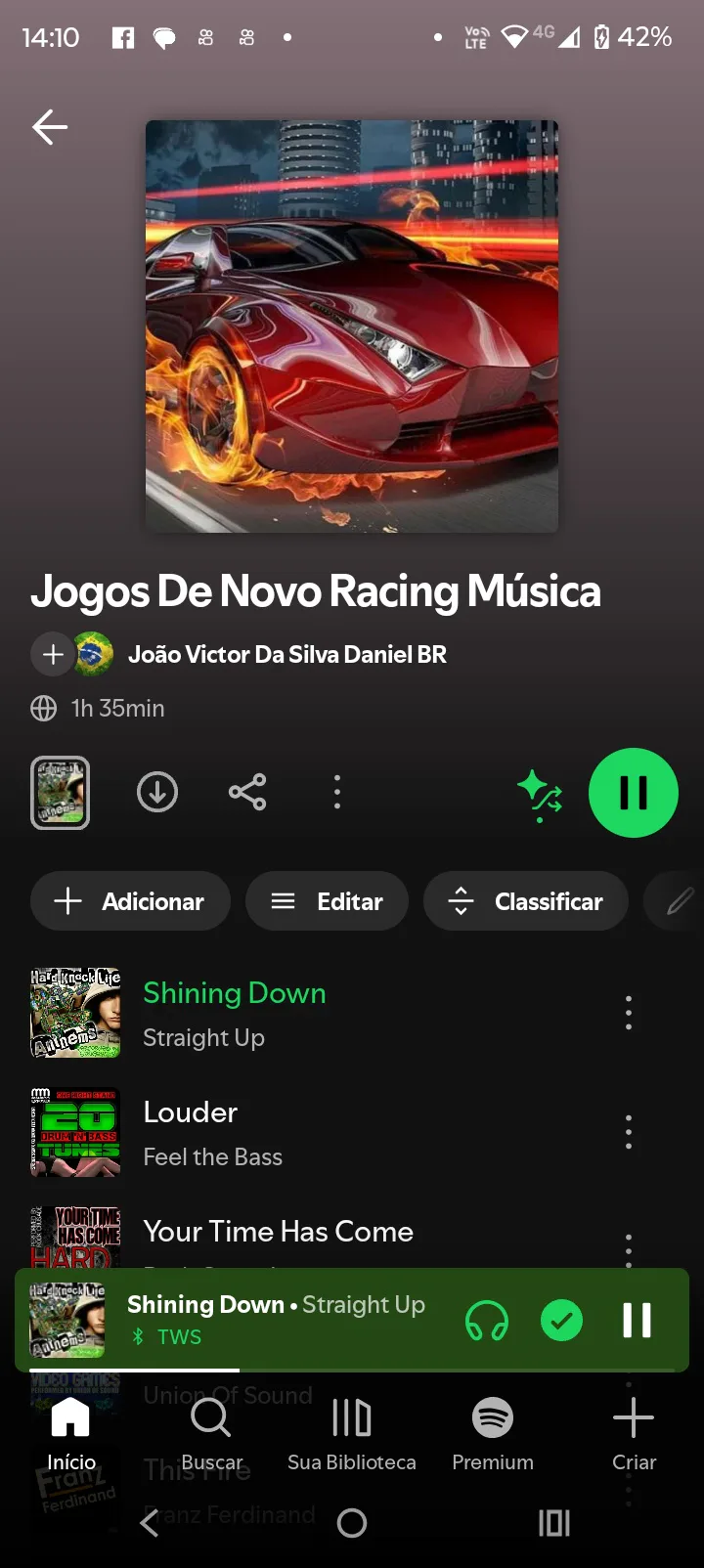Screen dimensions: 704x1568
Task: Invite collaborators with the plus icon
Action: point(54,654)
